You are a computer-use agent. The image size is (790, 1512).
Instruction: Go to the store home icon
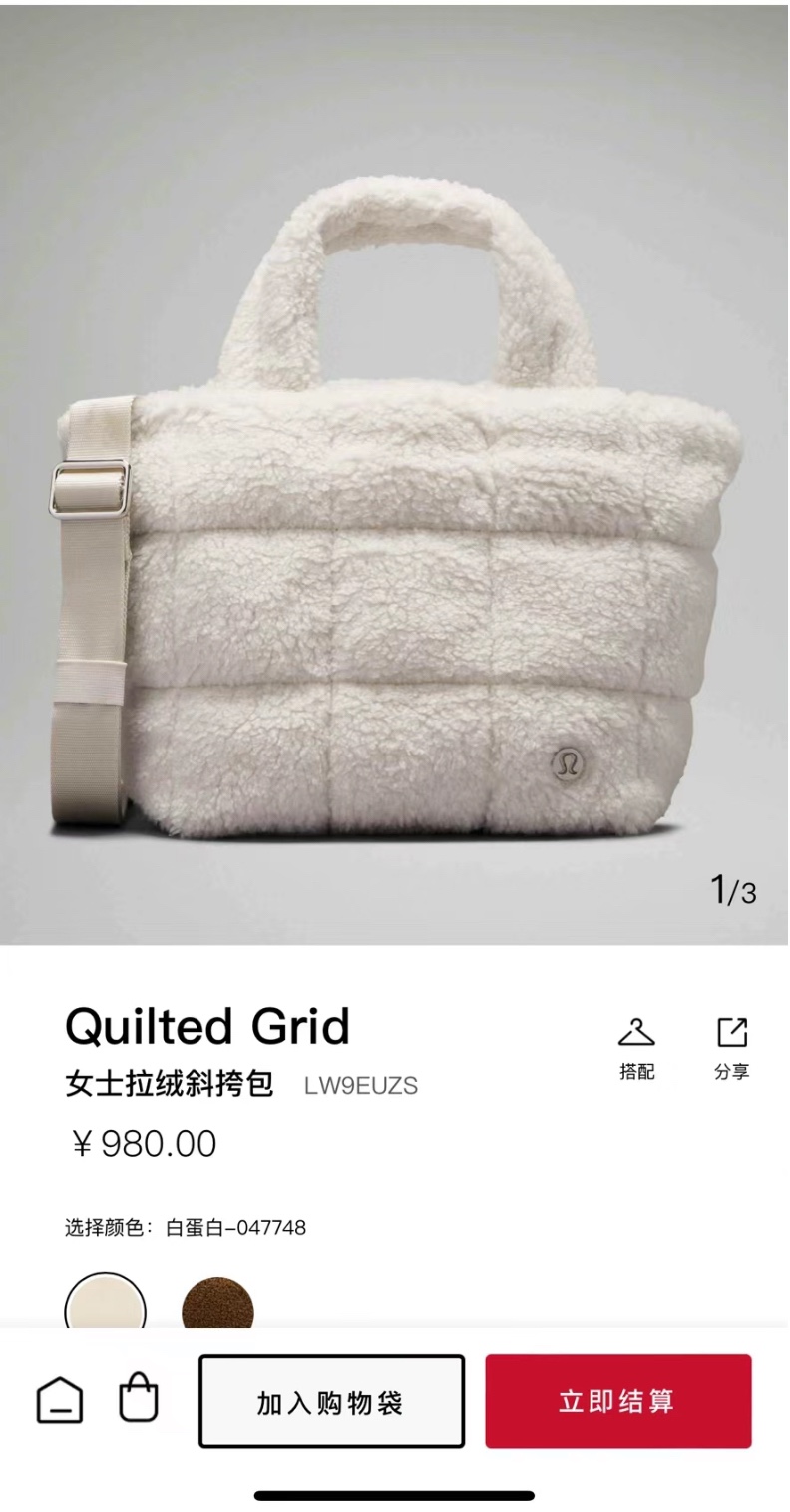click(x=60, y=1400)
